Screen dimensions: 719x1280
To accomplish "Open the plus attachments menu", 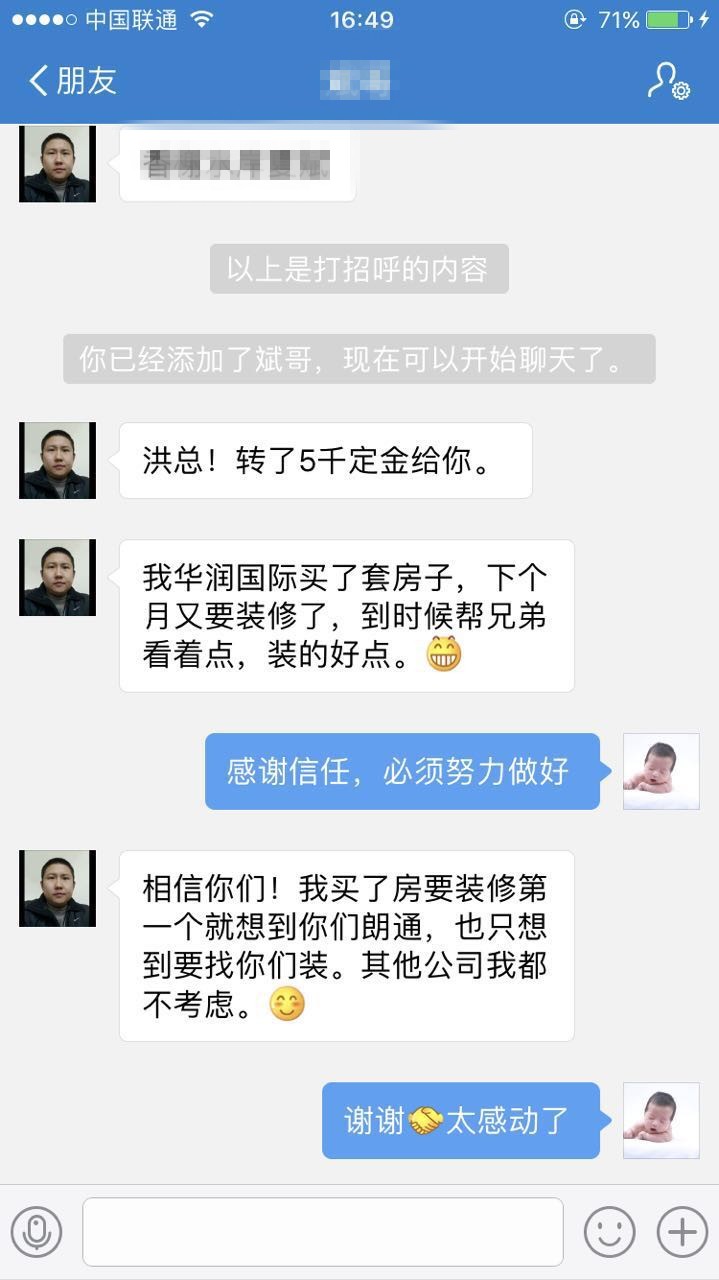I will pos(682,1232).
